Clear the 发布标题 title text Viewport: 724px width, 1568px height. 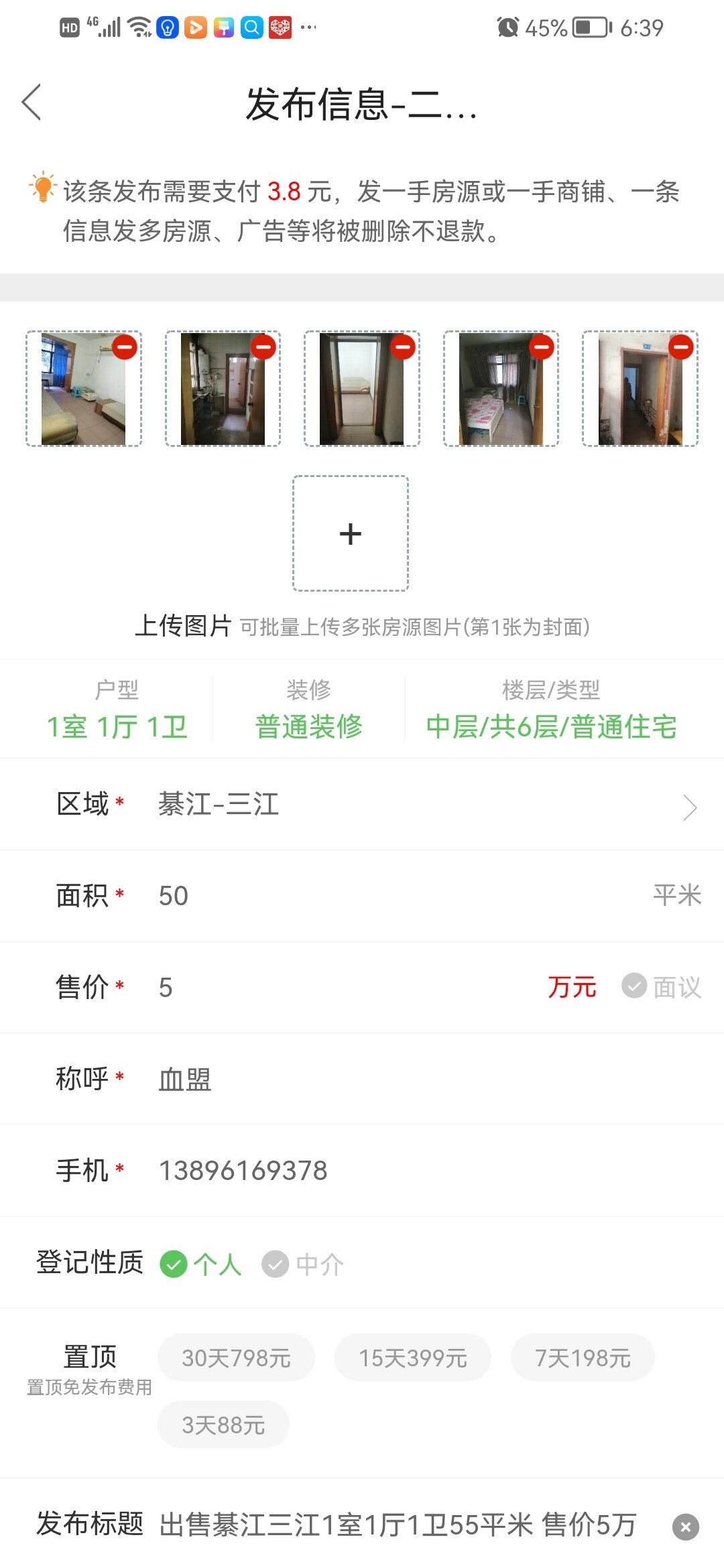point(685,1527)
